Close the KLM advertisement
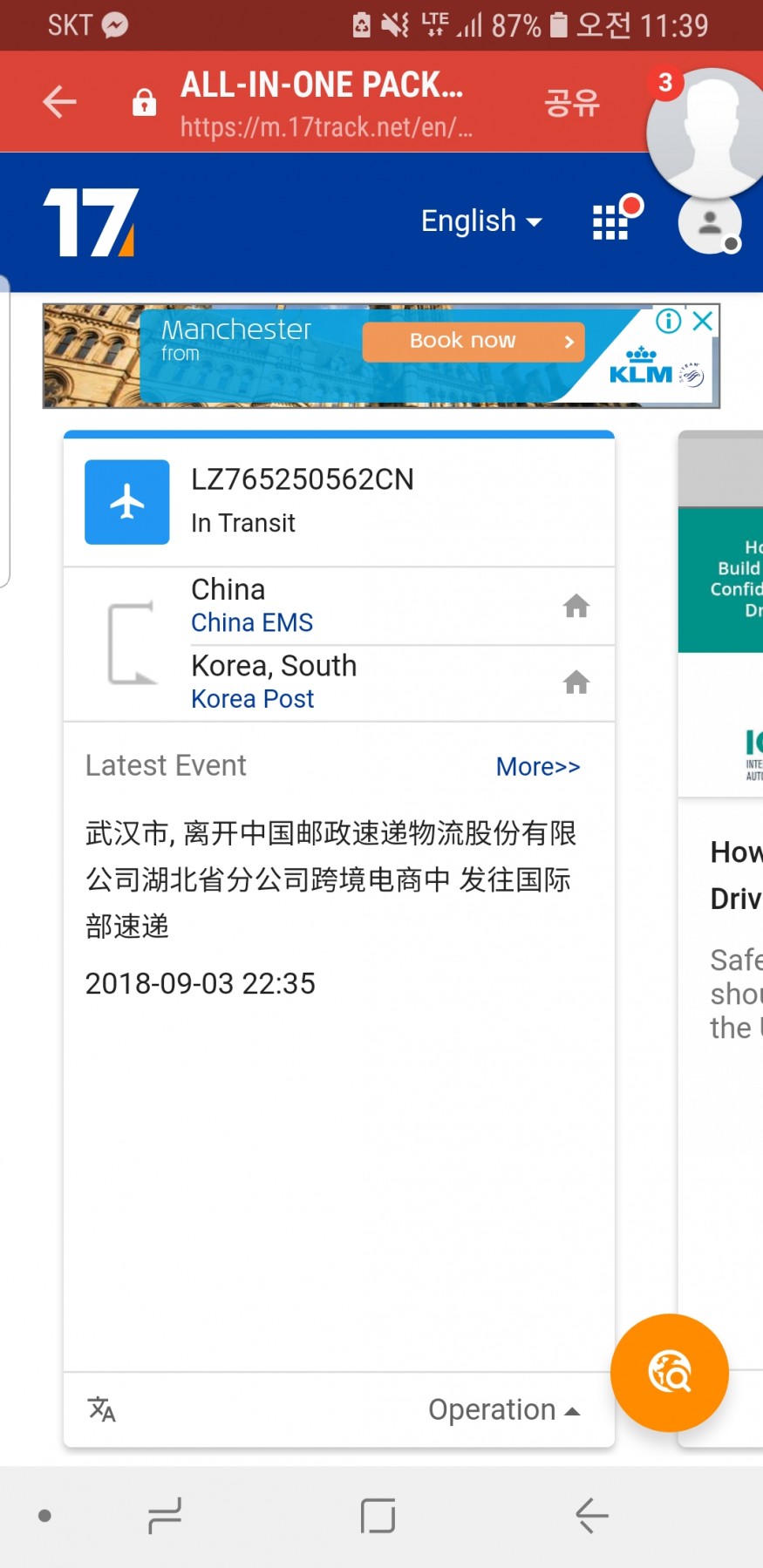Image resolution: width=763 pixels, height=1568 pixels. pyautogui.click(x=703, y=321)
